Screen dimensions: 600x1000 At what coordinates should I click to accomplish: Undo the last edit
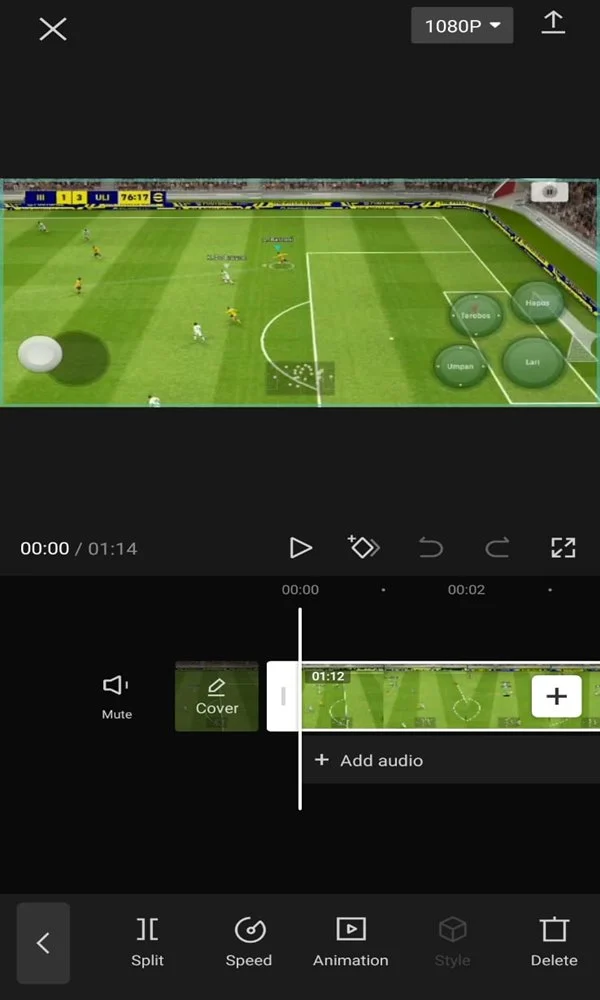point(430,547)
